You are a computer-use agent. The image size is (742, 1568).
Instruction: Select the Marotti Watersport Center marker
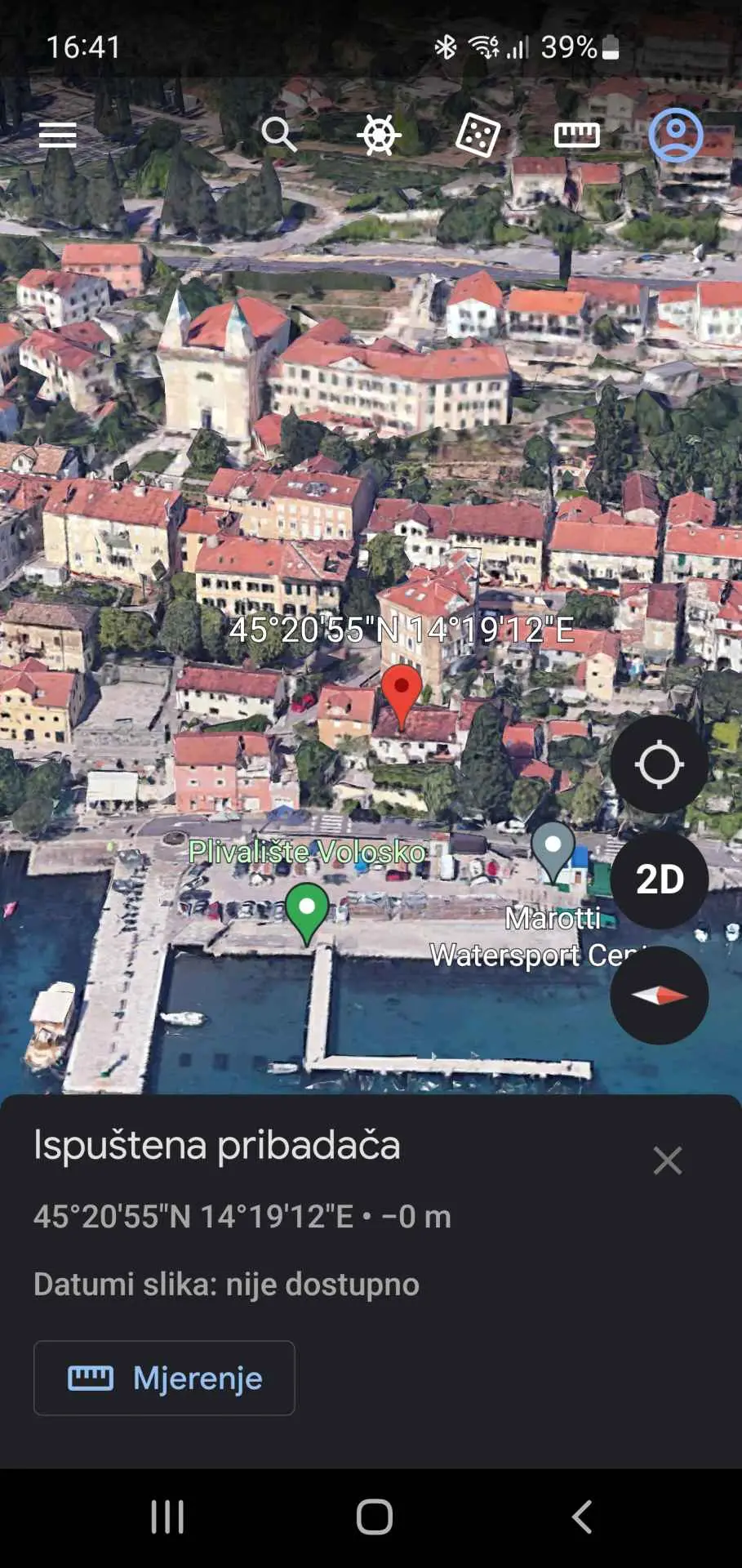coord(553,849)
